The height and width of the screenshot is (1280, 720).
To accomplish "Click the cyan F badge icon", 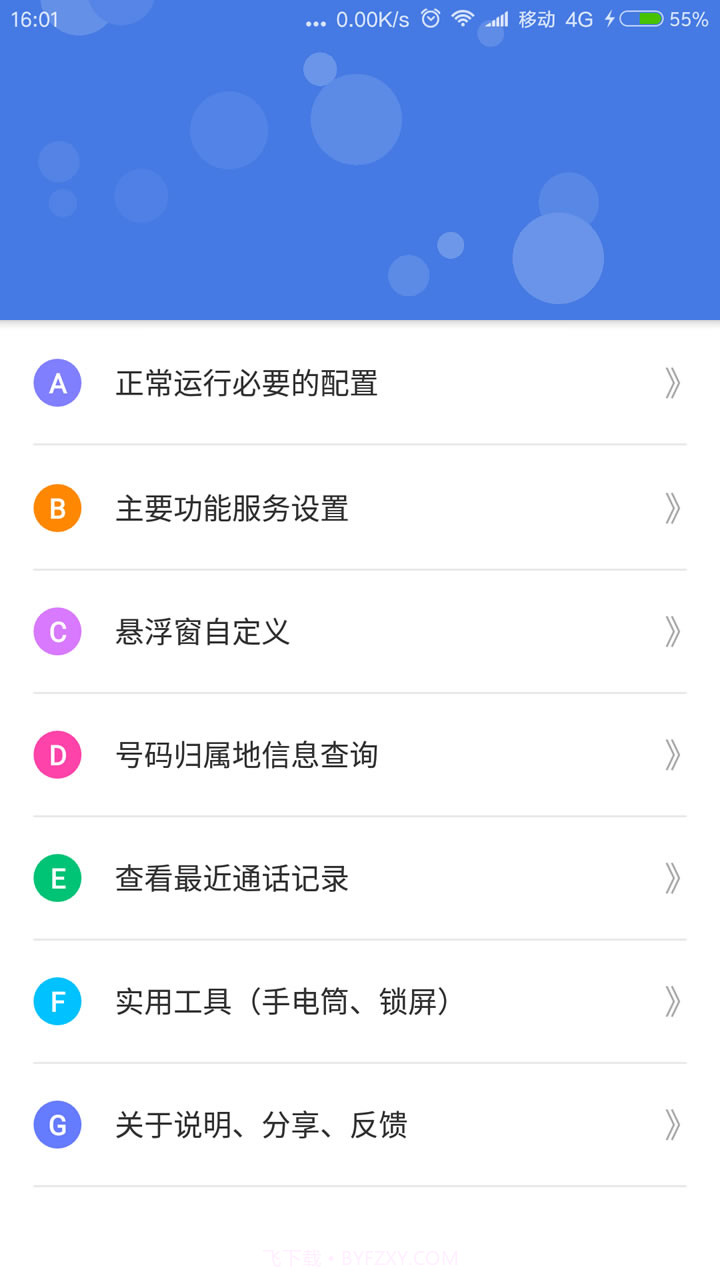I will [x=57, y=1001].
